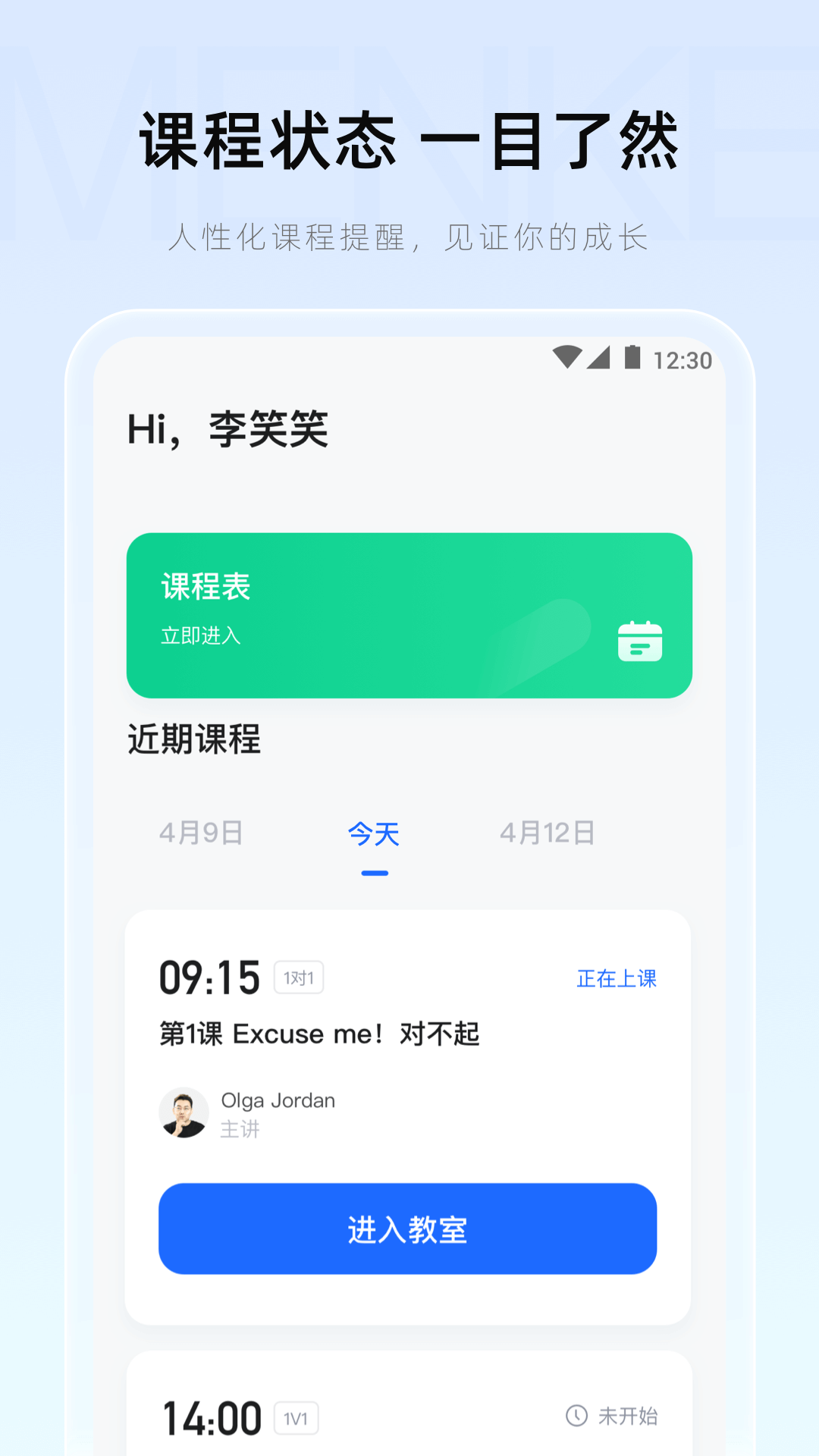Click the 1V1 badge on the 14:00 lesson
The width and height of the screenshot is (819, 1456).
click(296, 1417)
